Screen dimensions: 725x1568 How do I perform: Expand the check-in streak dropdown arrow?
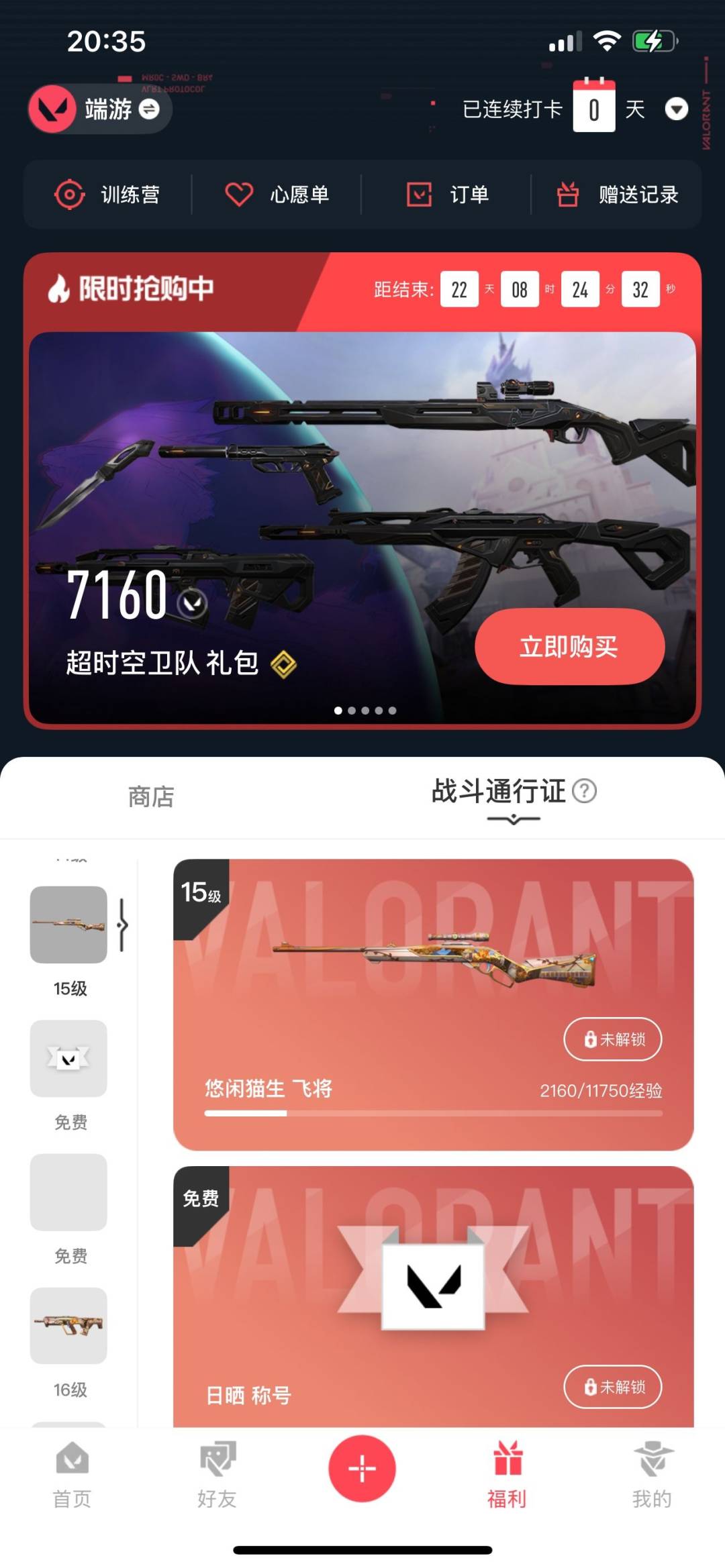click(x=676, y=109)
